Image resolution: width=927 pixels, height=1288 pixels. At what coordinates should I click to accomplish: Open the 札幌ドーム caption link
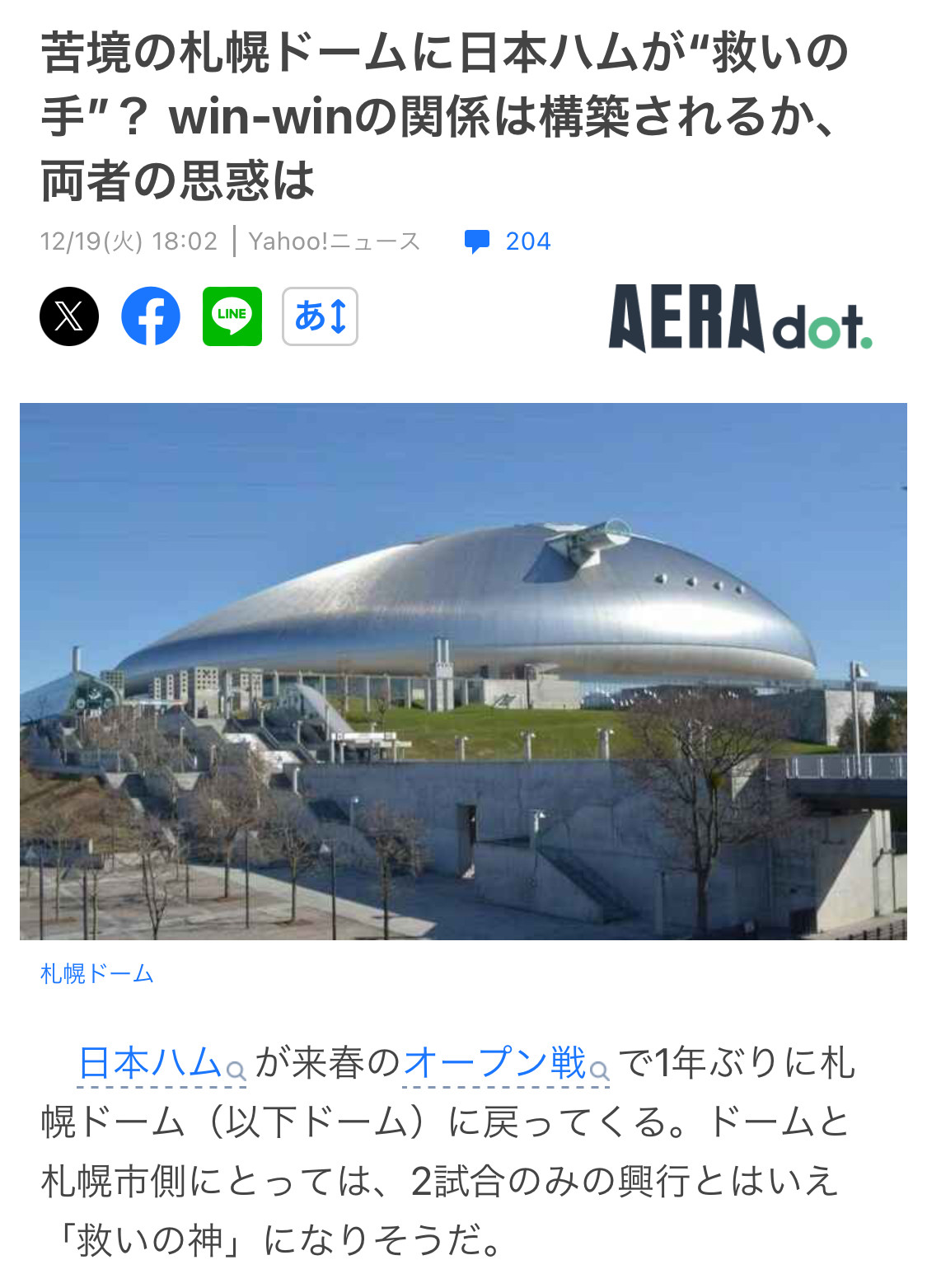[97, 974]
